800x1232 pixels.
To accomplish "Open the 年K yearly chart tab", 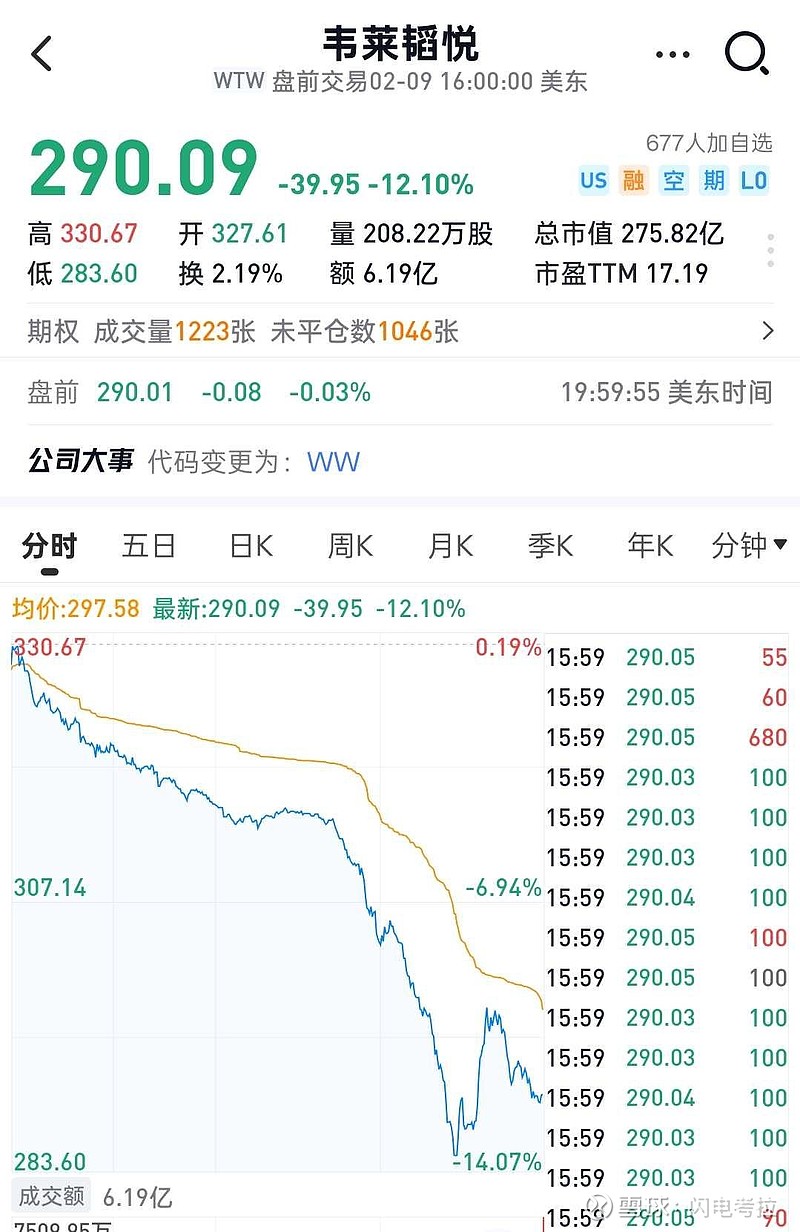I will pos(648,546).
